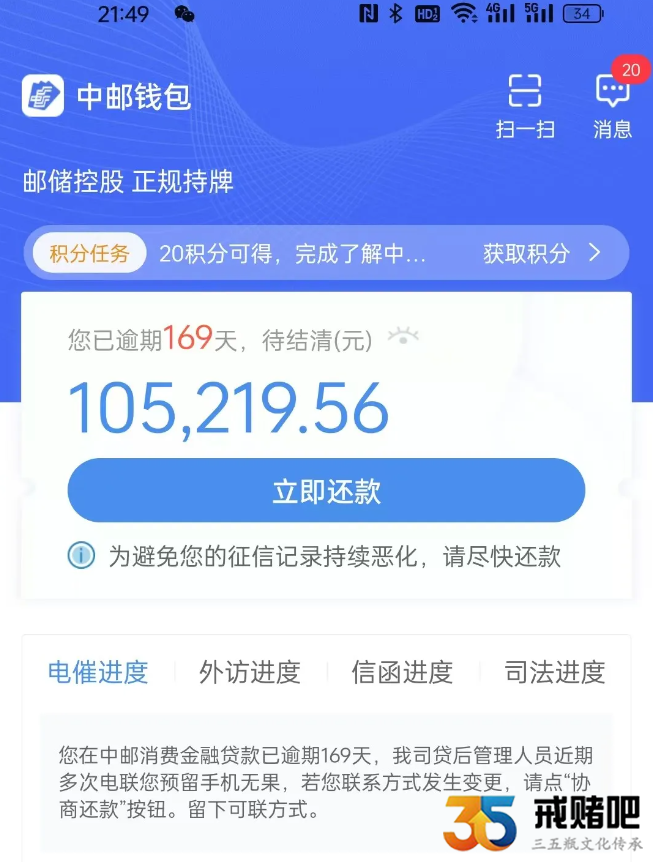Switch to the 外访进度 tab
The height and width of the screenshot is (862, 653).
coord(250,672)
